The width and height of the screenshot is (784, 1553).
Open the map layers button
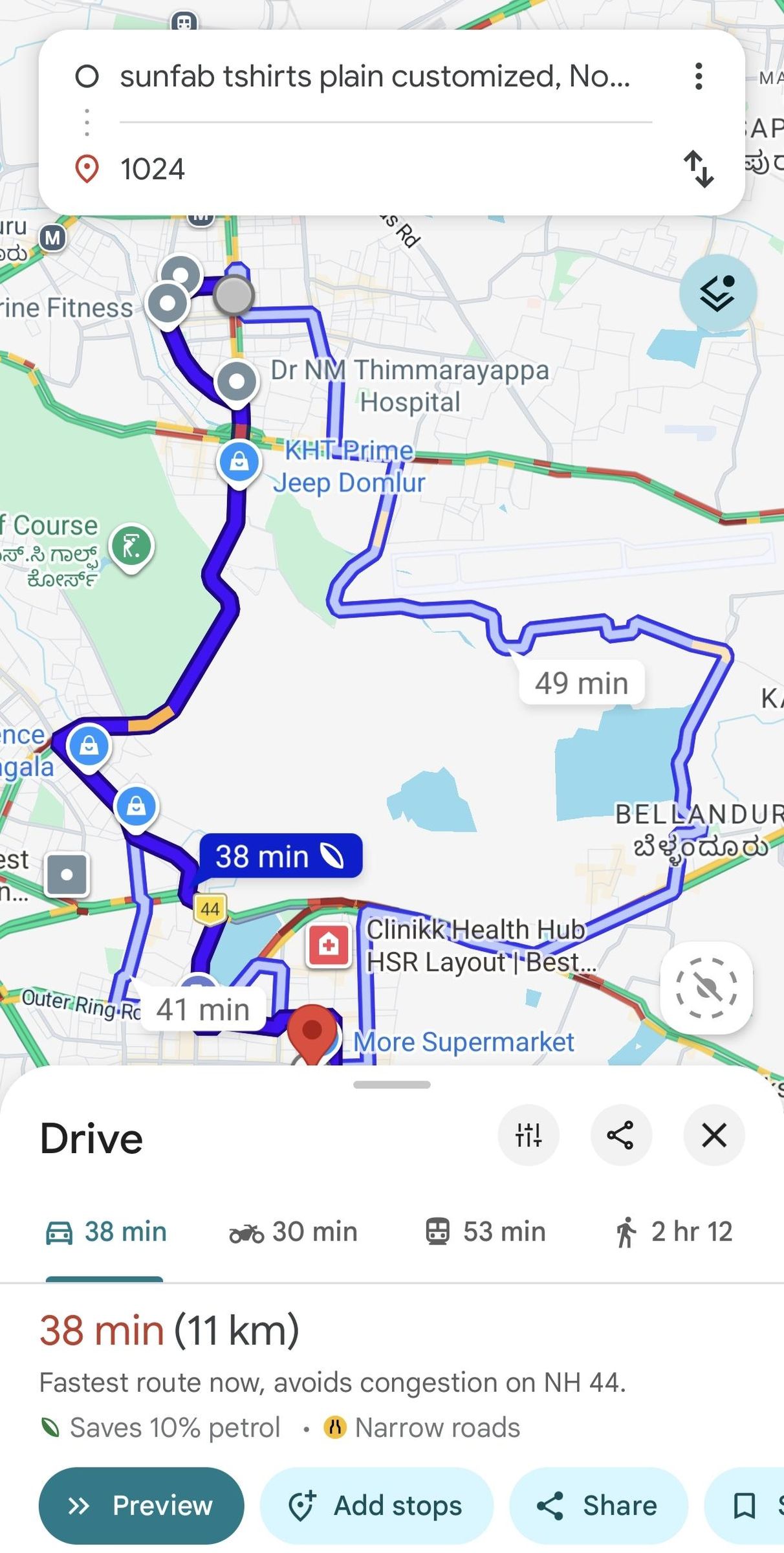pyautogui.click(x=718, y=293)
